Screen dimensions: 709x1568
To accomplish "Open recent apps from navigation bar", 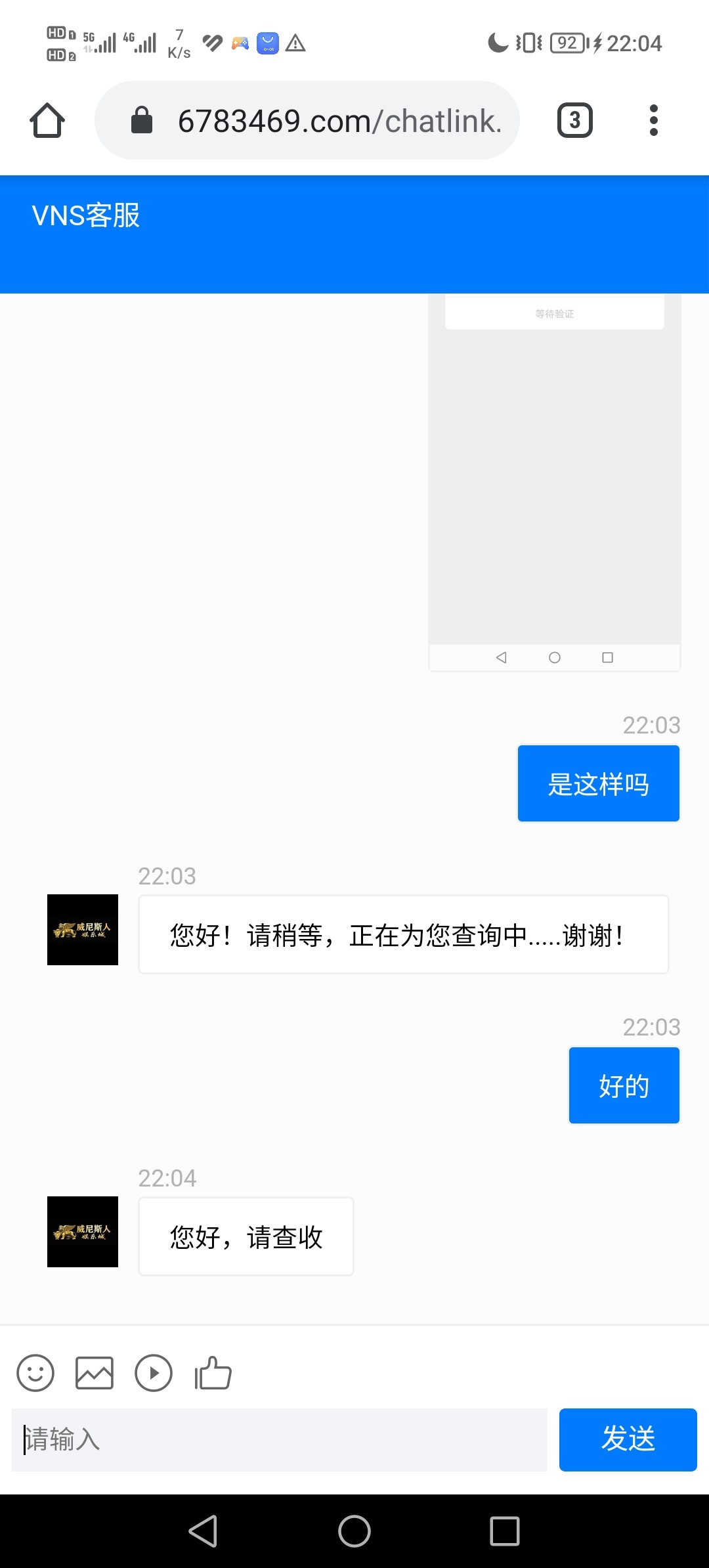I will tap(504, 1531).
